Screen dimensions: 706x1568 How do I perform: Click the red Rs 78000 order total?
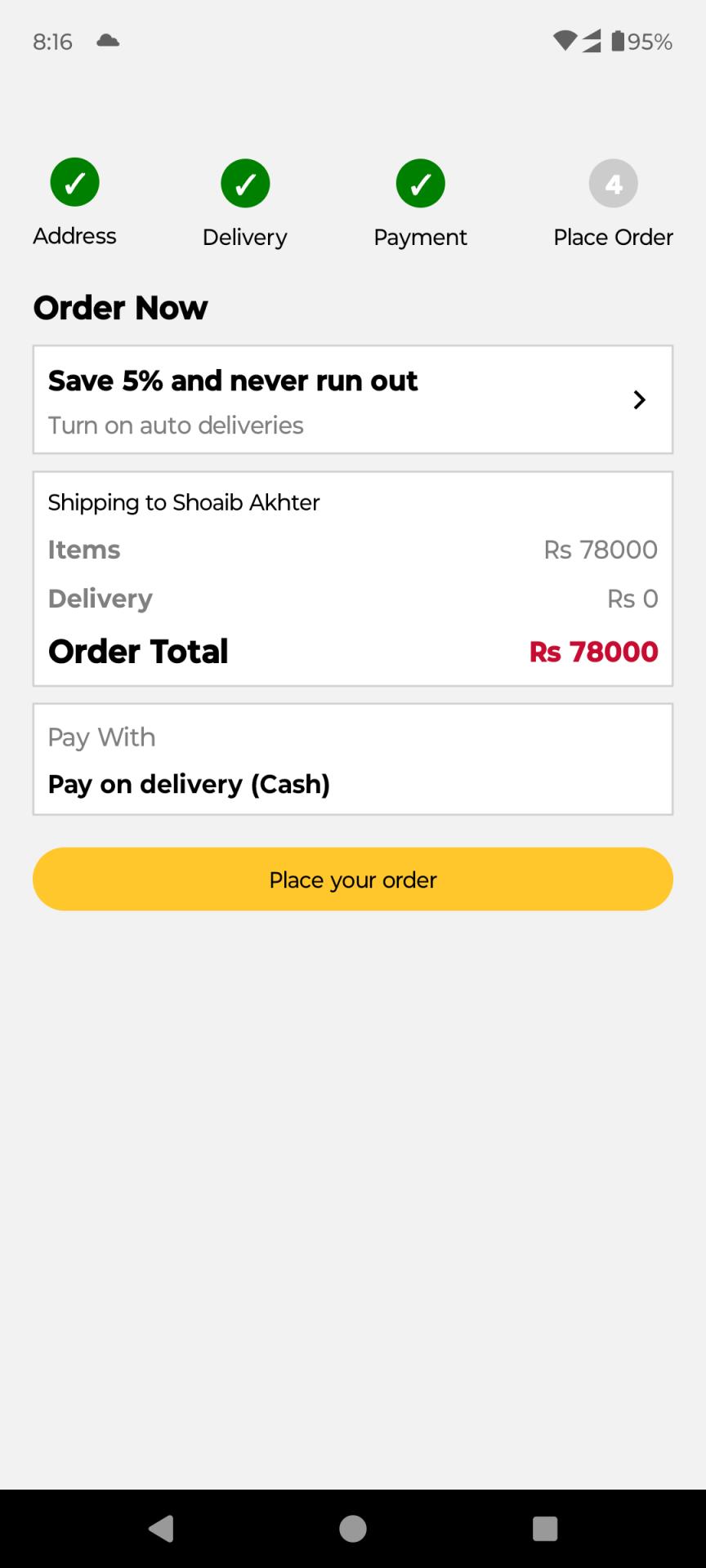coord(592,651)
